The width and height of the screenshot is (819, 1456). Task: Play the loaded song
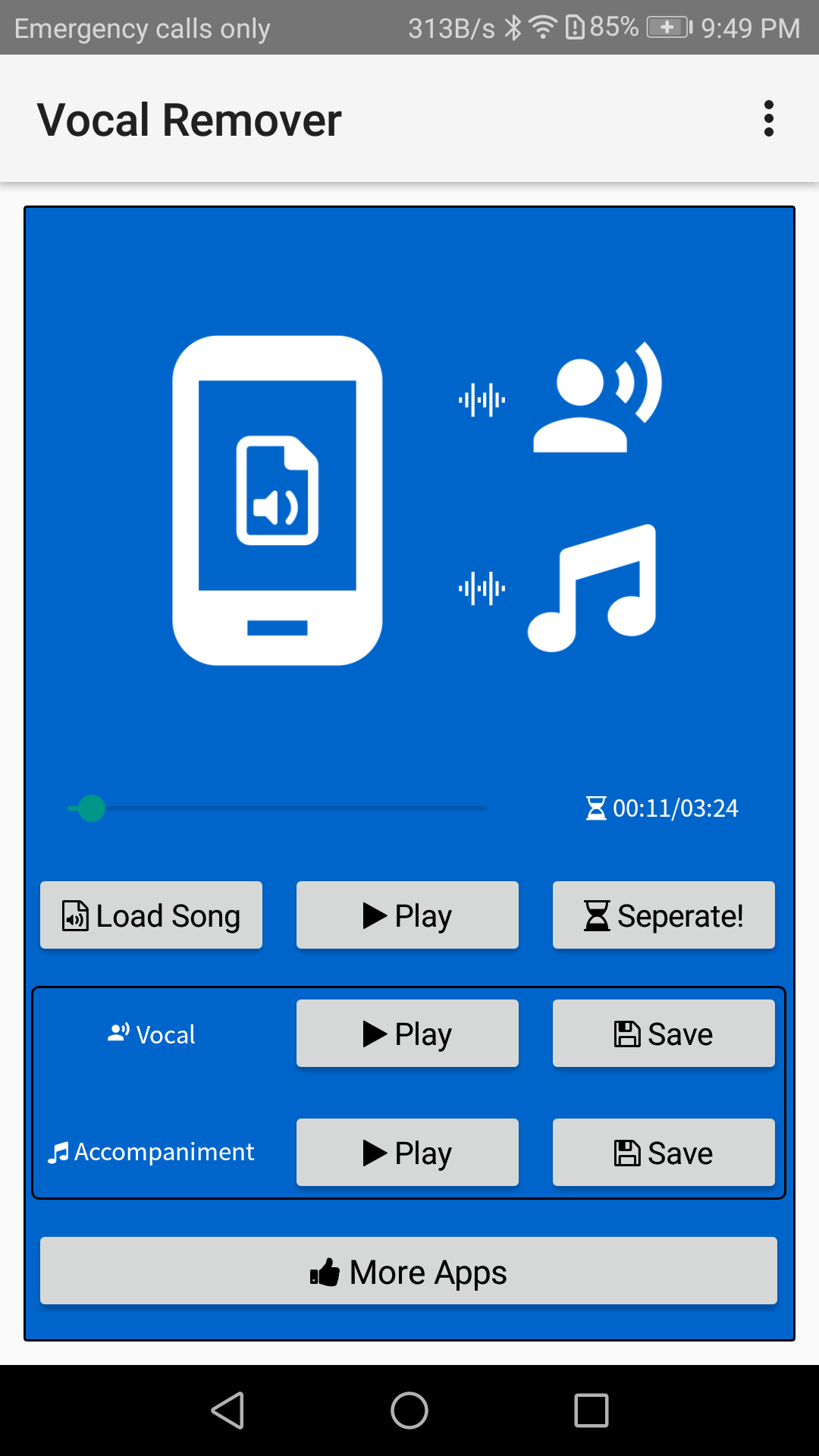pos(406,915)
